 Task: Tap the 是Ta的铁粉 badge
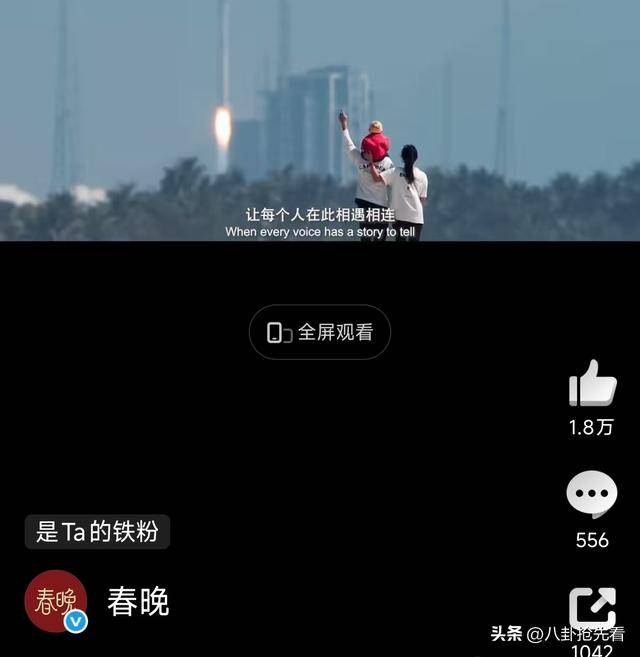[97, 532]
